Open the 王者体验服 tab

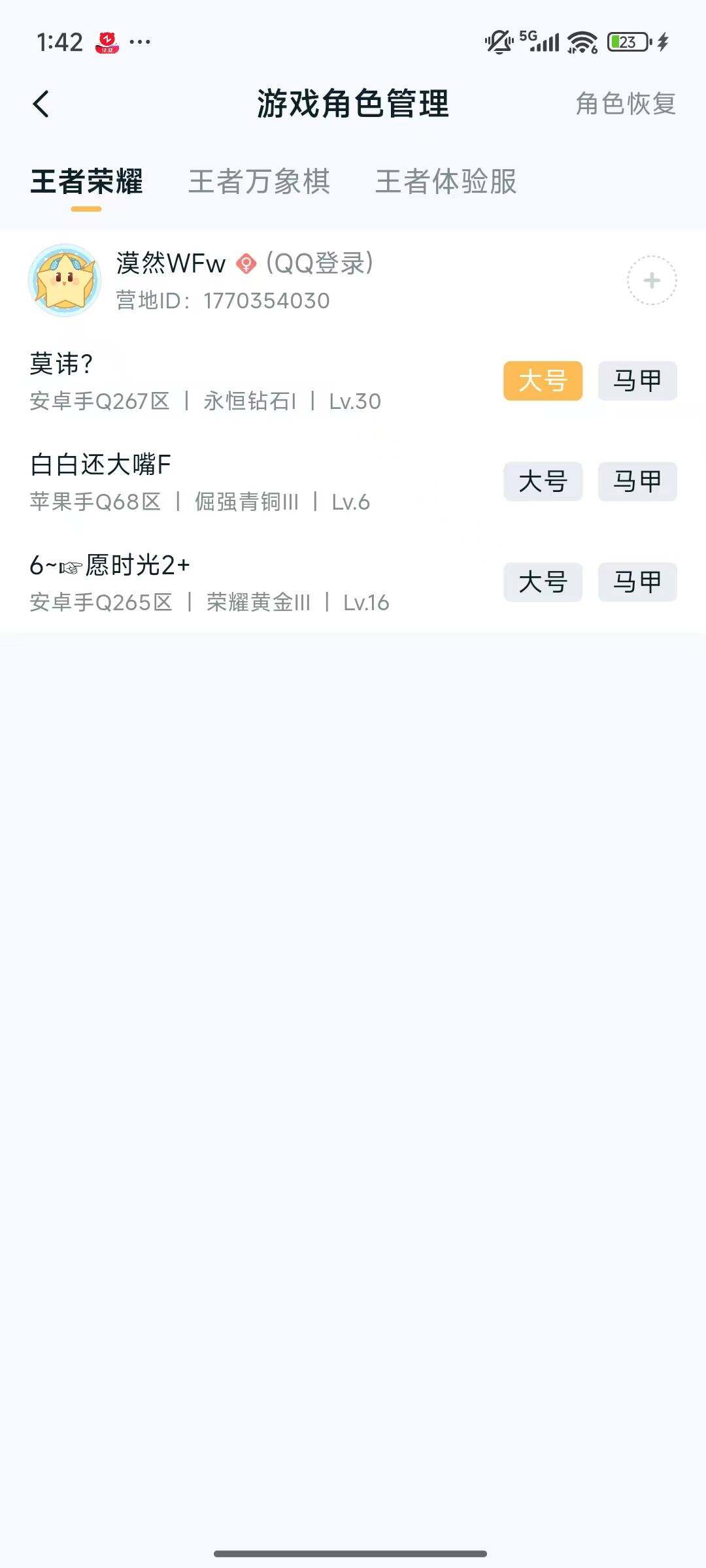(446, 183)
